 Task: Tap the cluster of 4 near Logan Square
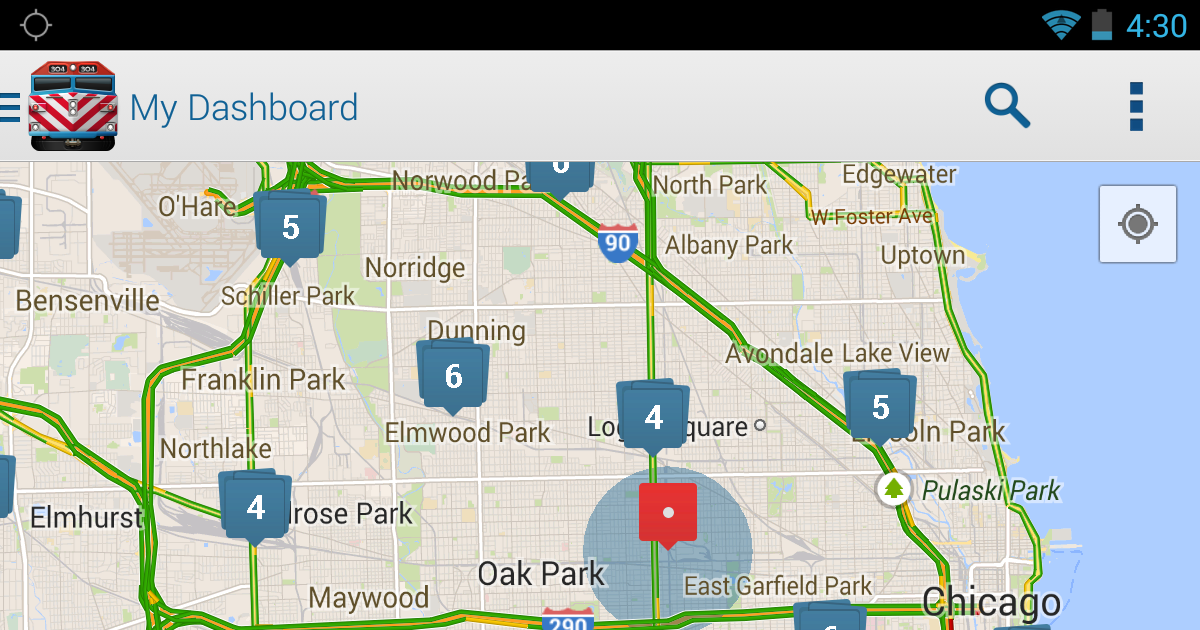pyautogui.click(x=653, y=417)
